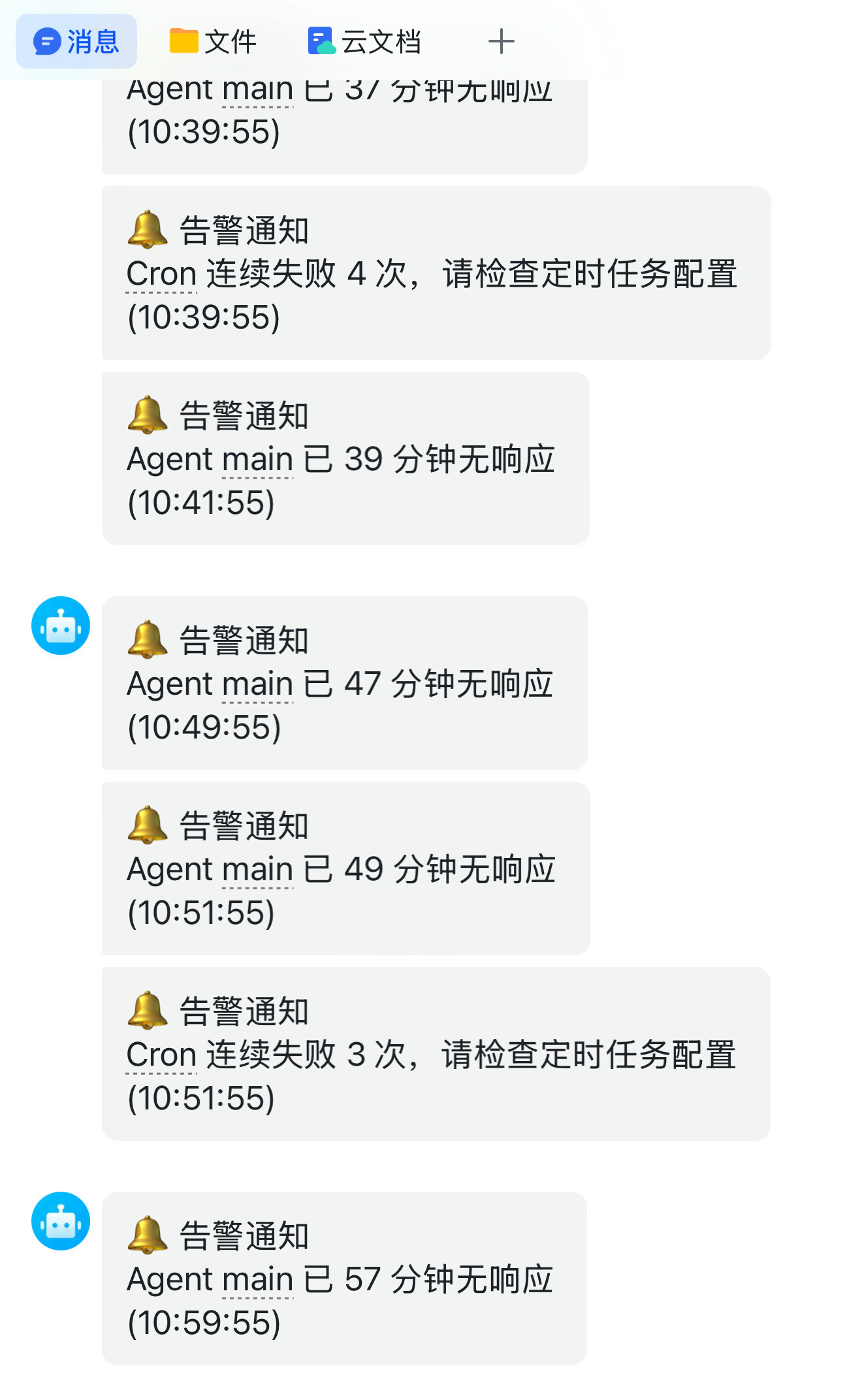Click the bell icon in the 10:49:55 alert
Viewport: 862px width, 1400px height.
click(x=147, y=639)
